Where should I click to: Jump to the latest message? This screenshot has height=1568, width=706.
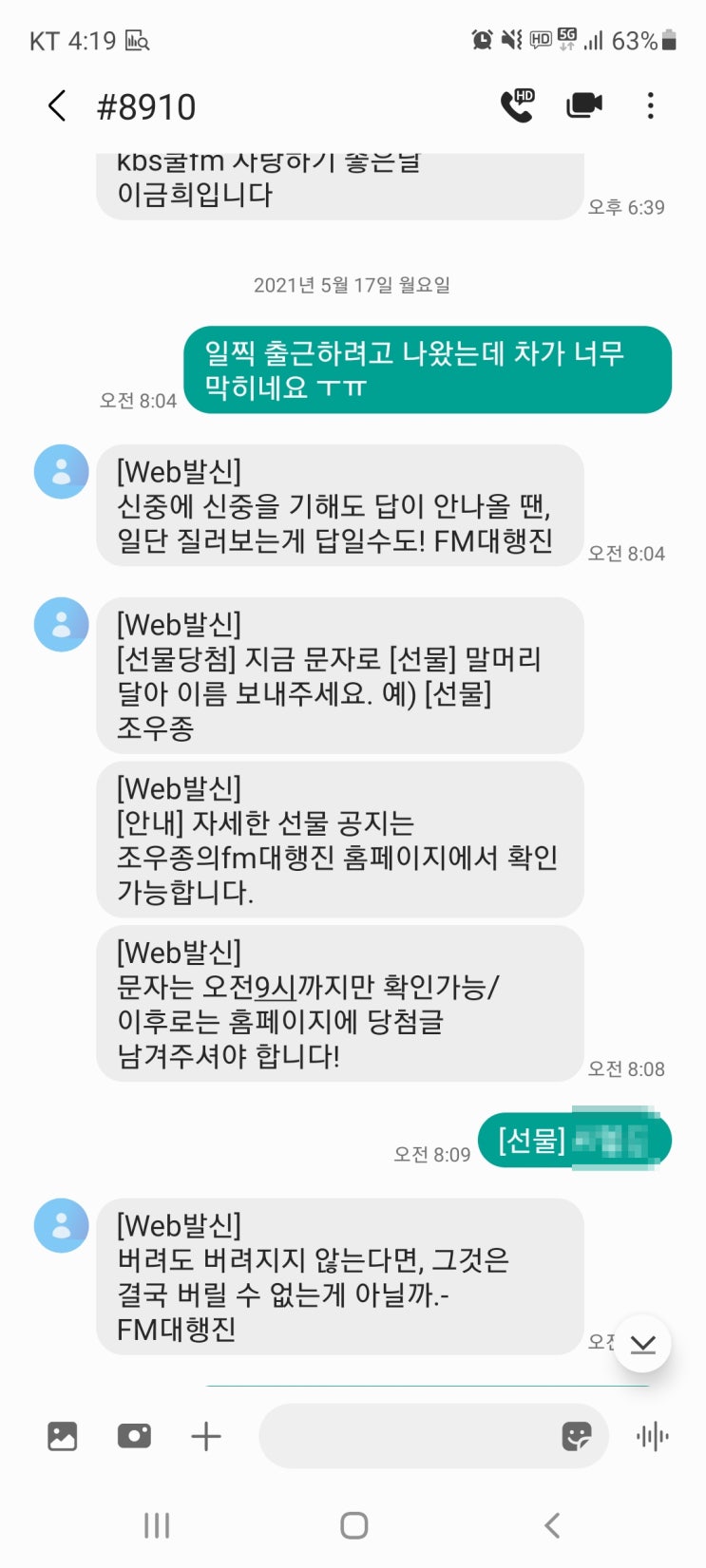pyautogui.click(x=643, y=1343)
